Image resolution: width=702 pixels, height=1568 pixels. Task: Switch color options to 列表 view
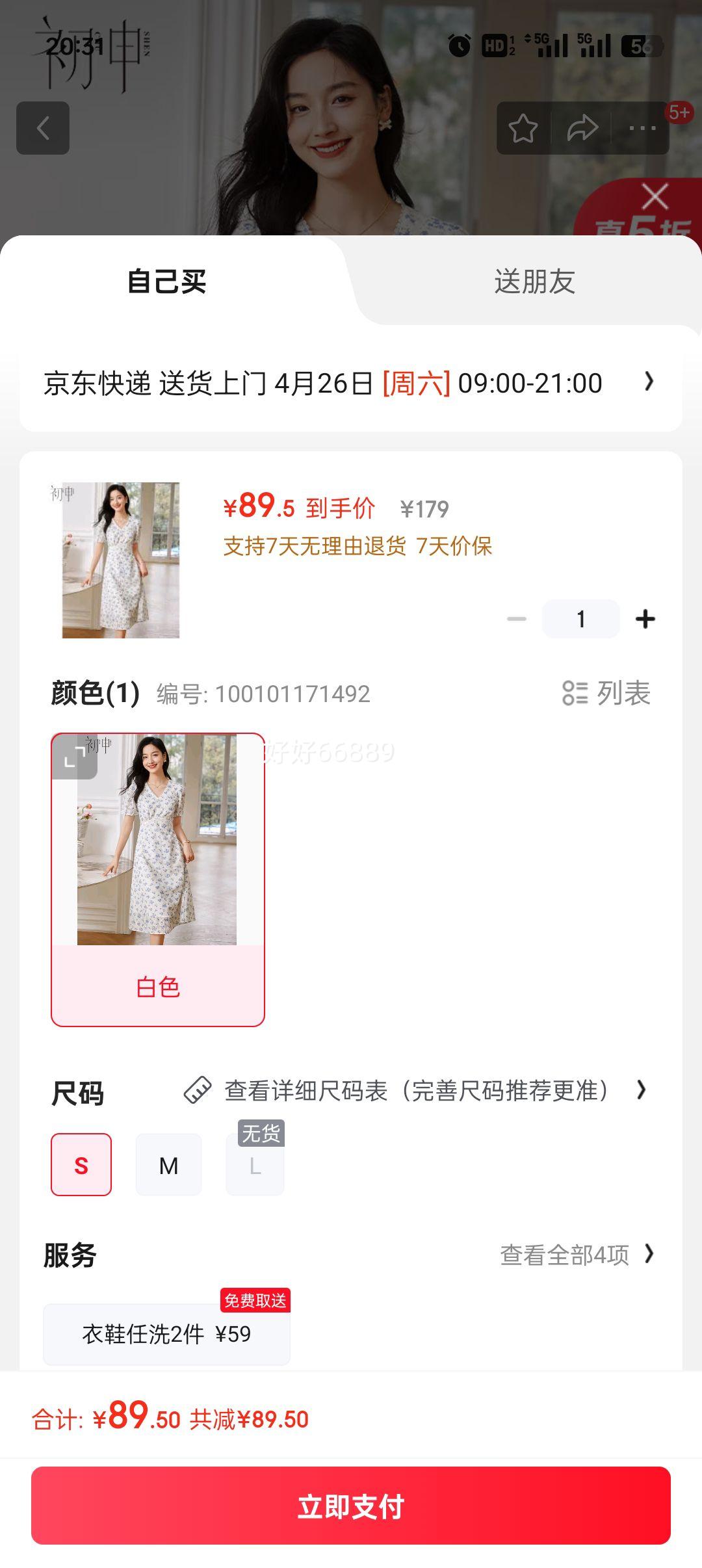point(606,693)
